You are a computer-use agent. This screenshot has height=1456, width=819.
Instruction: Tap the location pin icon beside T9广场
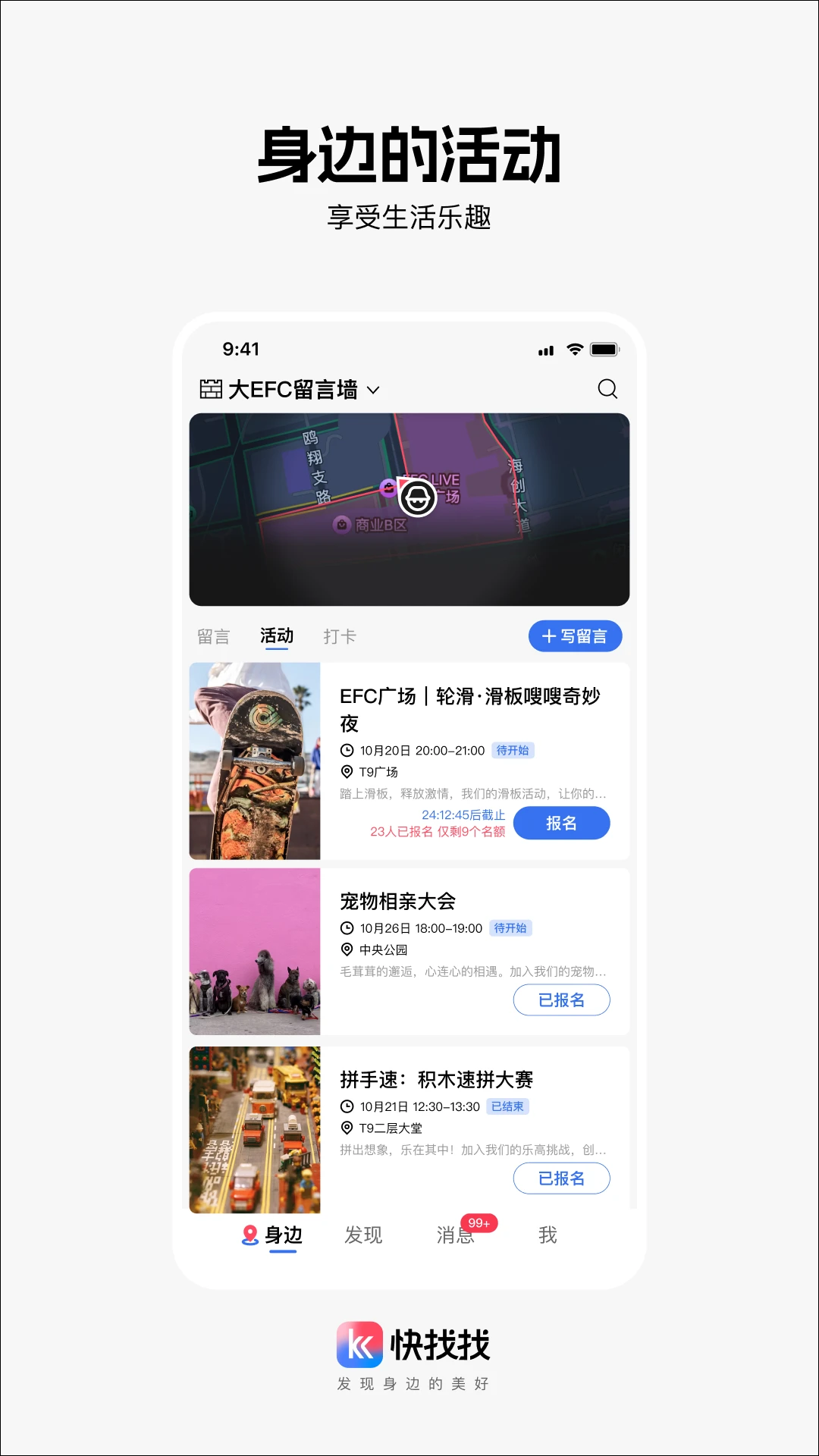click(x=347, y=772)
